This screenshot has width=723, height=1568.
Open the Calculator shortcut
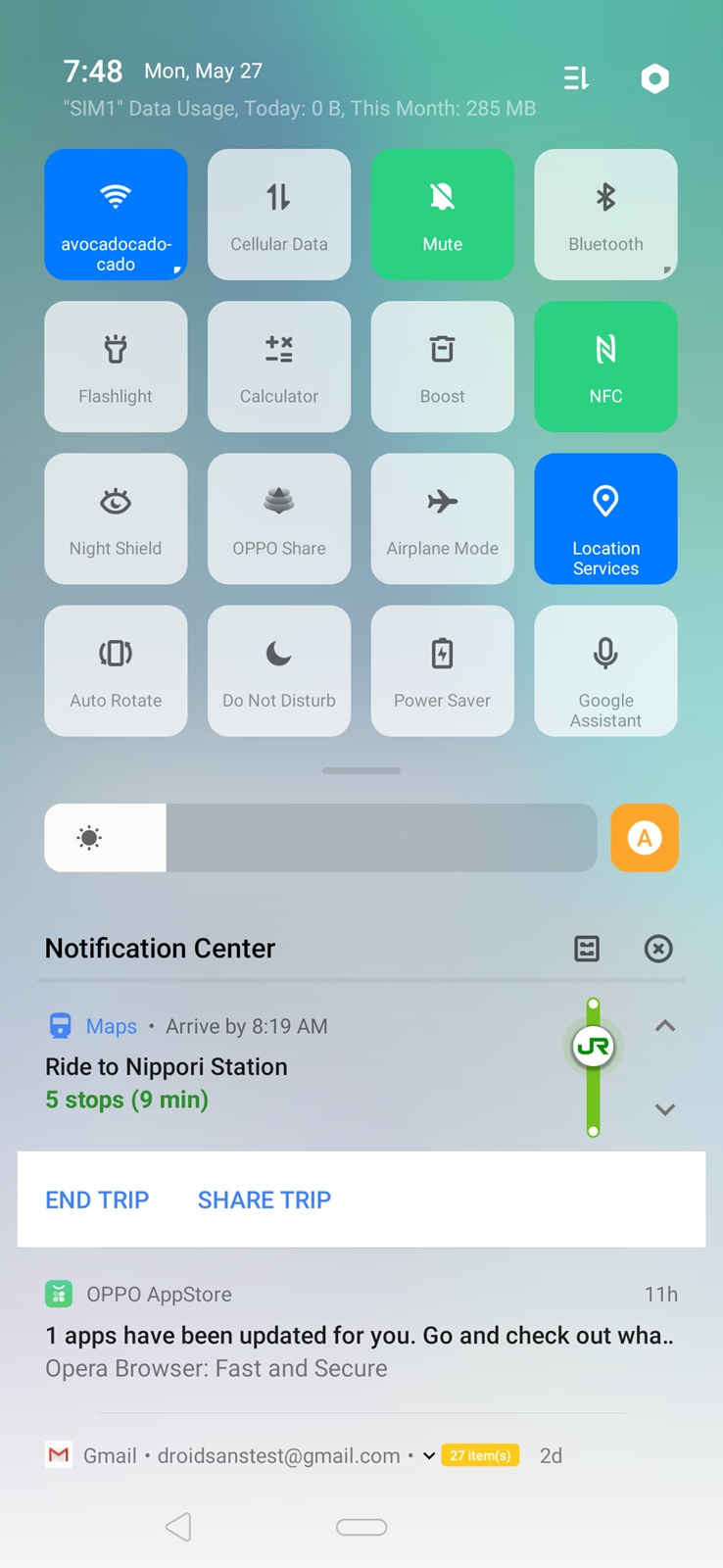(279, 367)
